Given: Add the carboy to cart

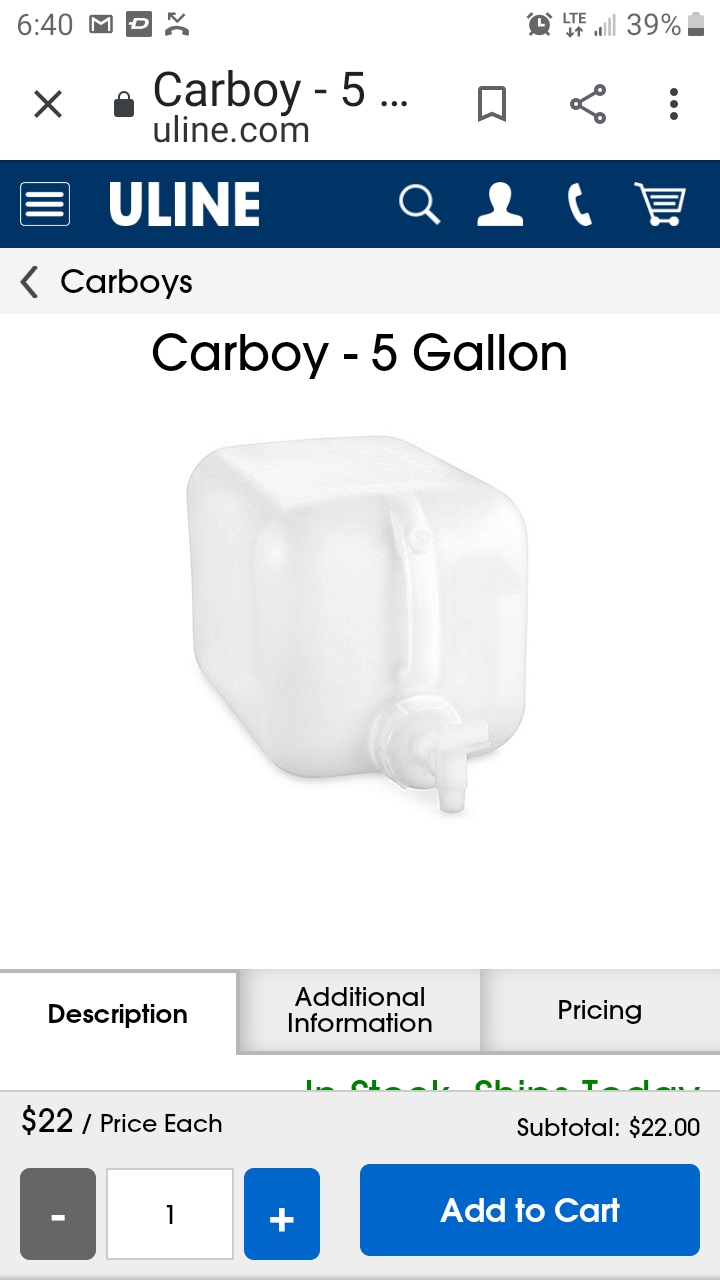Looking at the screenshot, I should [530, 1210].
